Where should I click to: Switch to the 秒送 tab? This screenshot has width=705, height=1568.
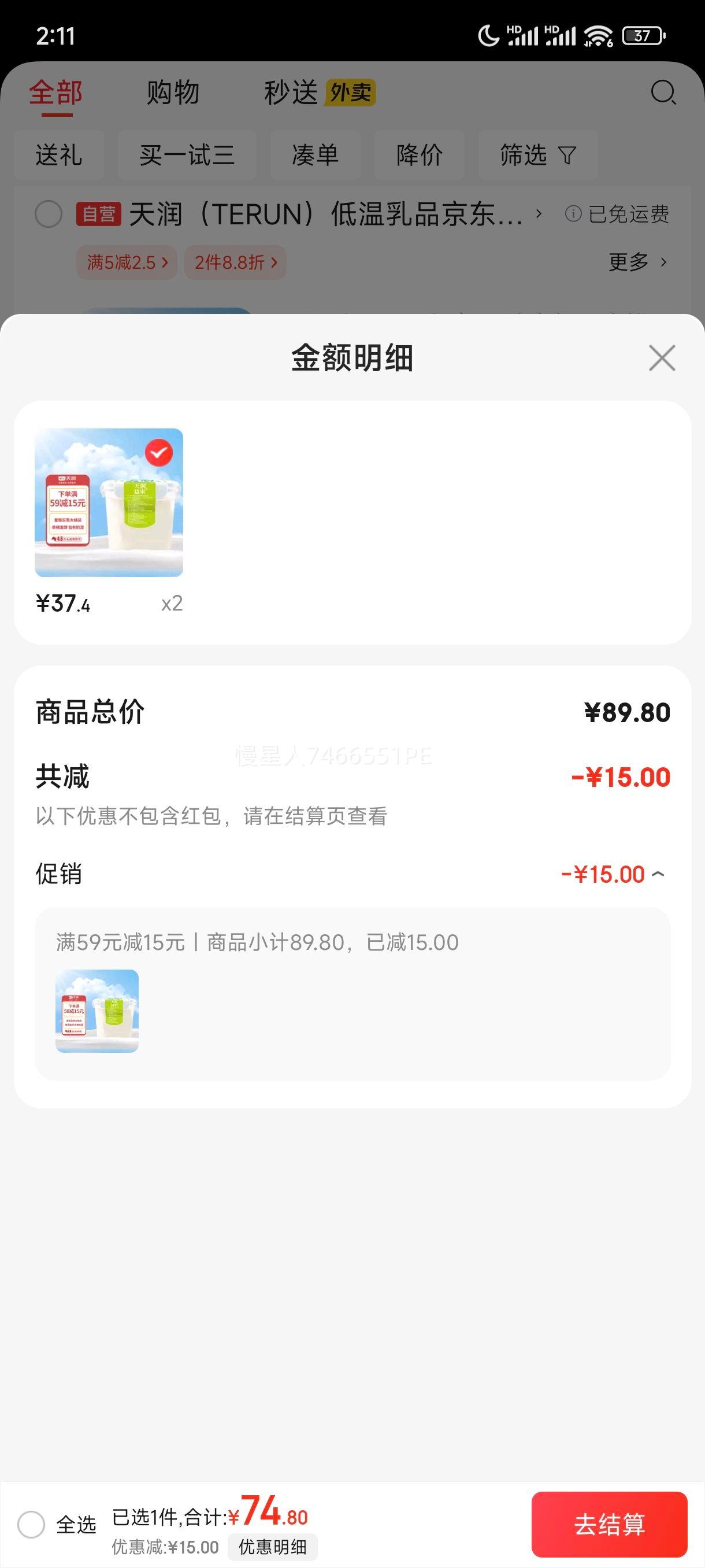(x=293, y=93)
